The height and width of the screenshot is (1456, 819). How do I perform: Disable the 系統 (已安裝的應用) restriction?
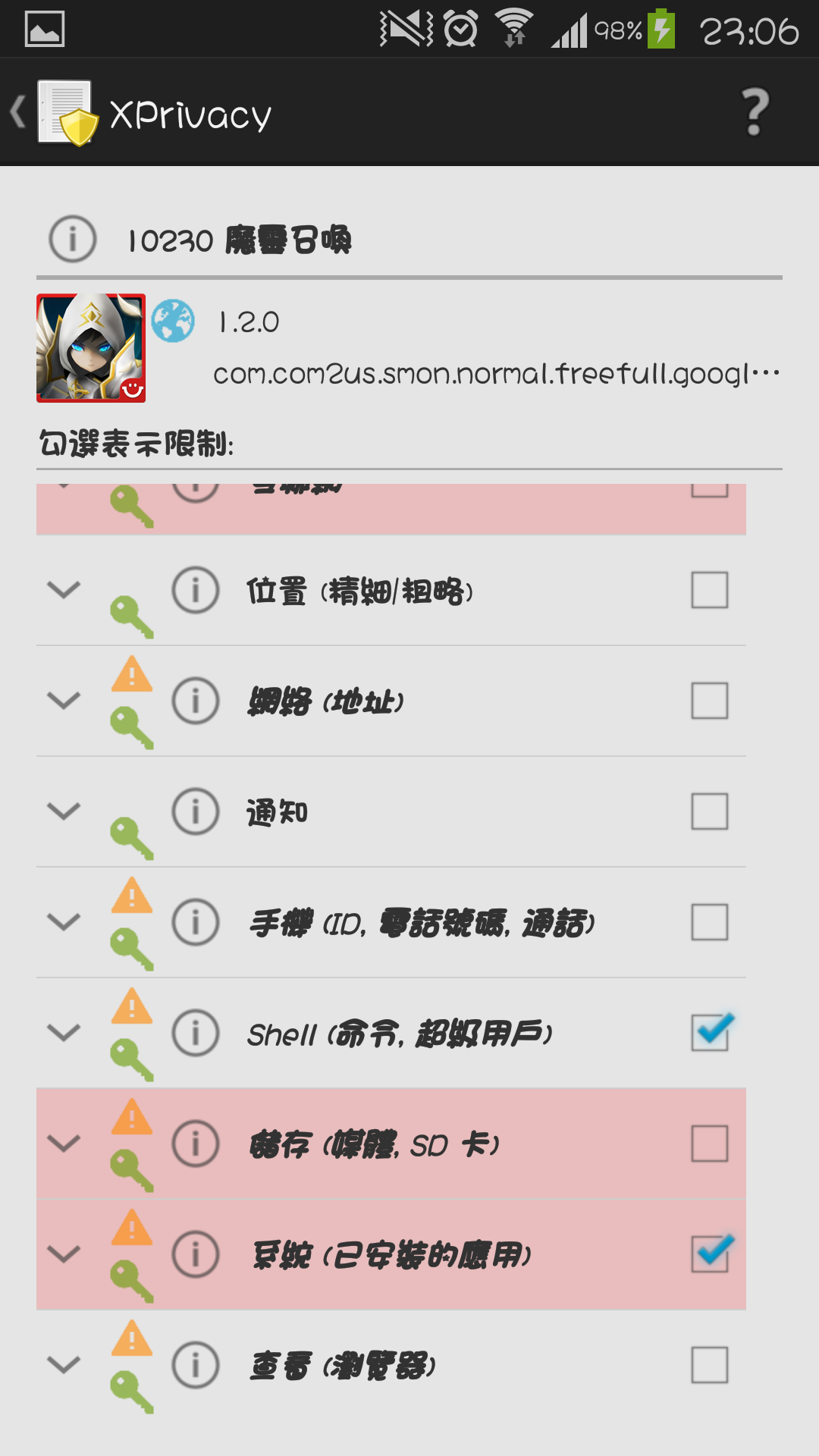[709, 1254]
